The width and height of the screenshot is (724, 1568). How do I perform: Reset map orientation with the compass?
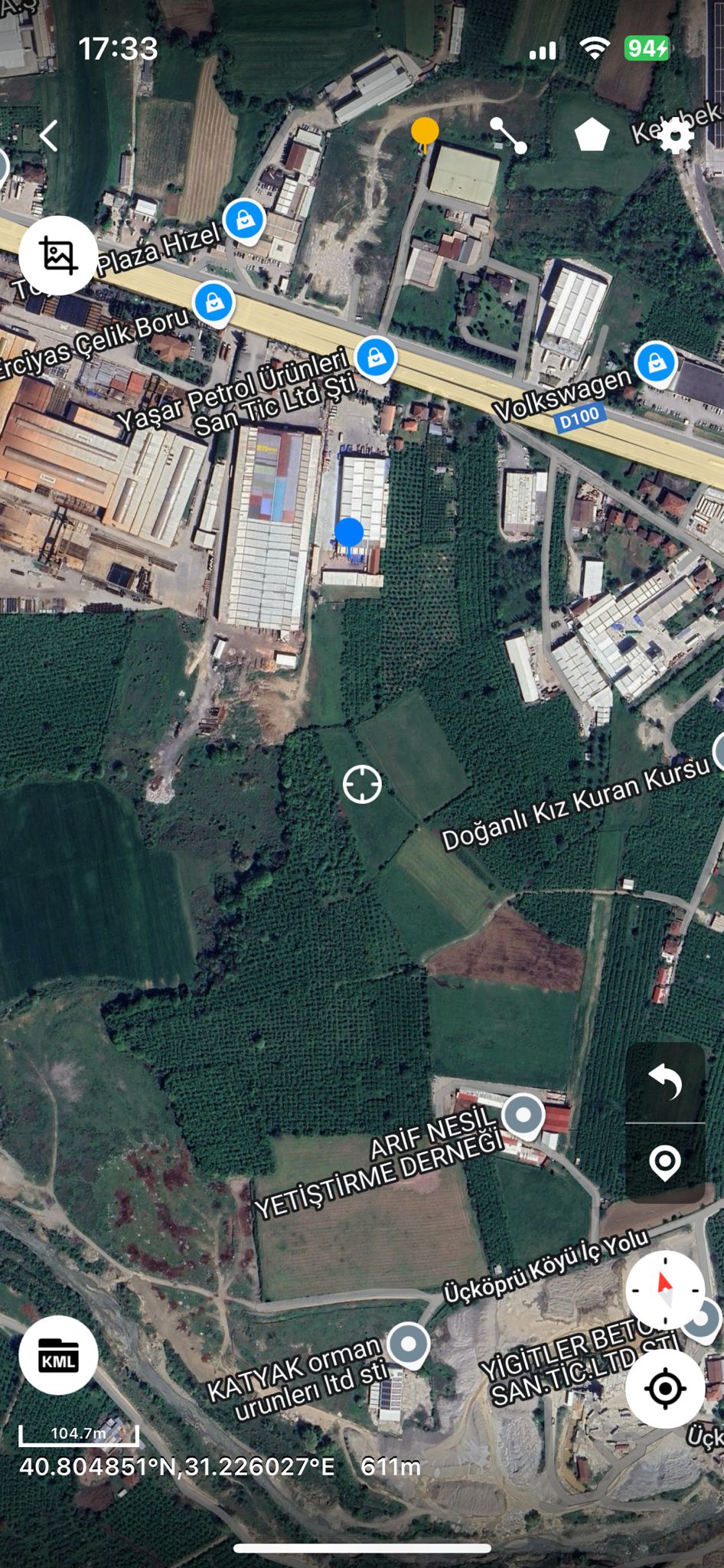pyautogui.click(x=665, y=1291)
